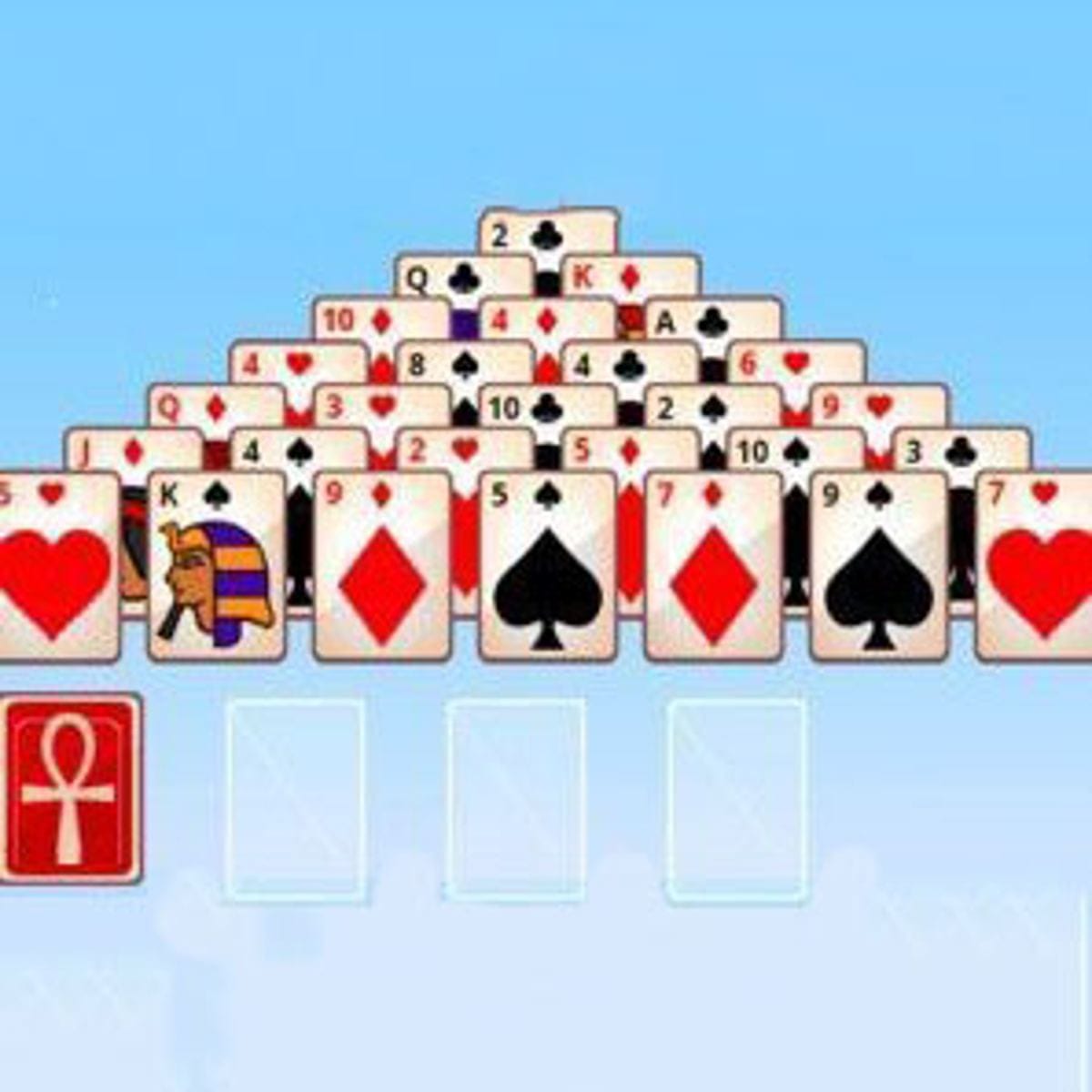Tap the 7 of hearts card
Image resolution: width=1092 pixels, height=1092 pixels.
(x=1036, y=566)
